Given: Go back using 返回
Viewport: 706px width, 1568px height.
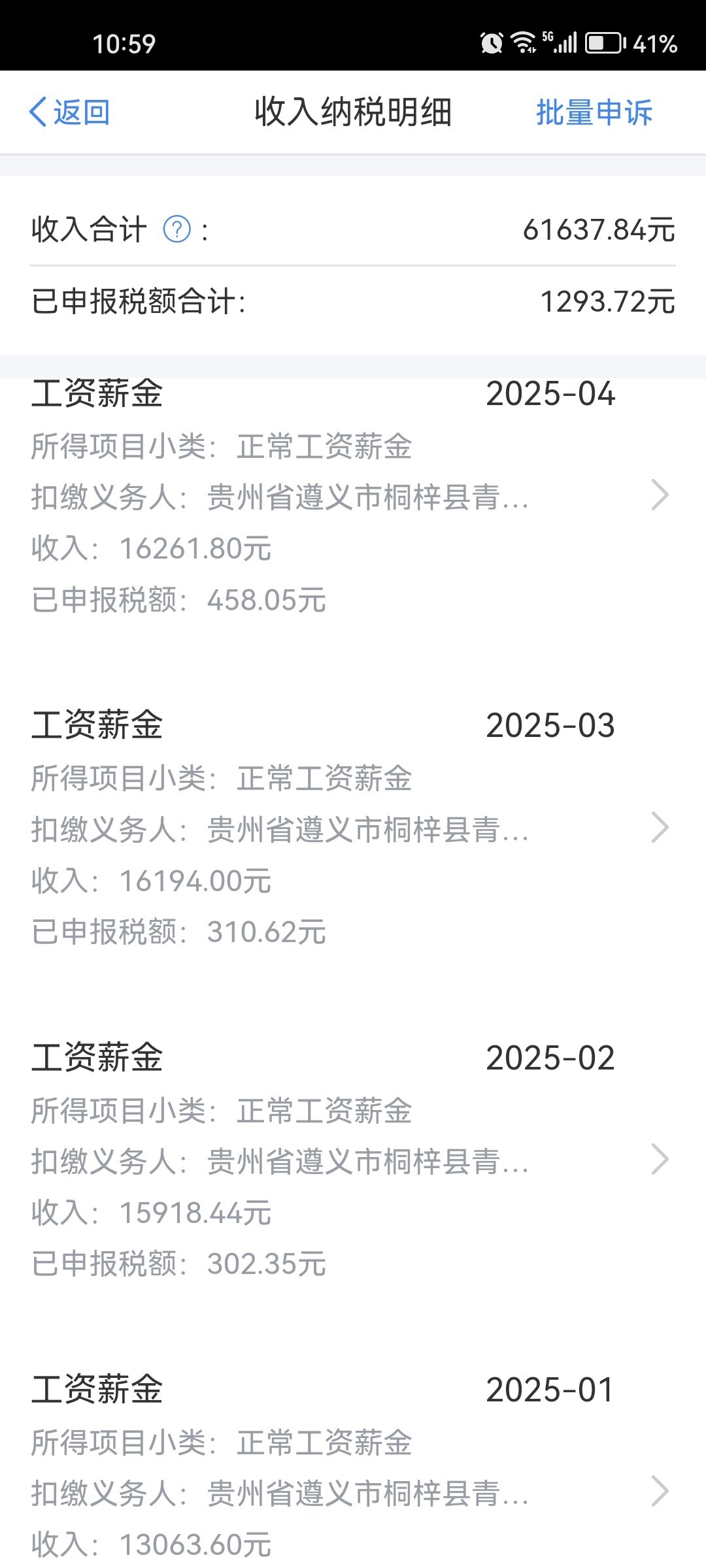Looking at the screenshot, I should coord(69,112).
